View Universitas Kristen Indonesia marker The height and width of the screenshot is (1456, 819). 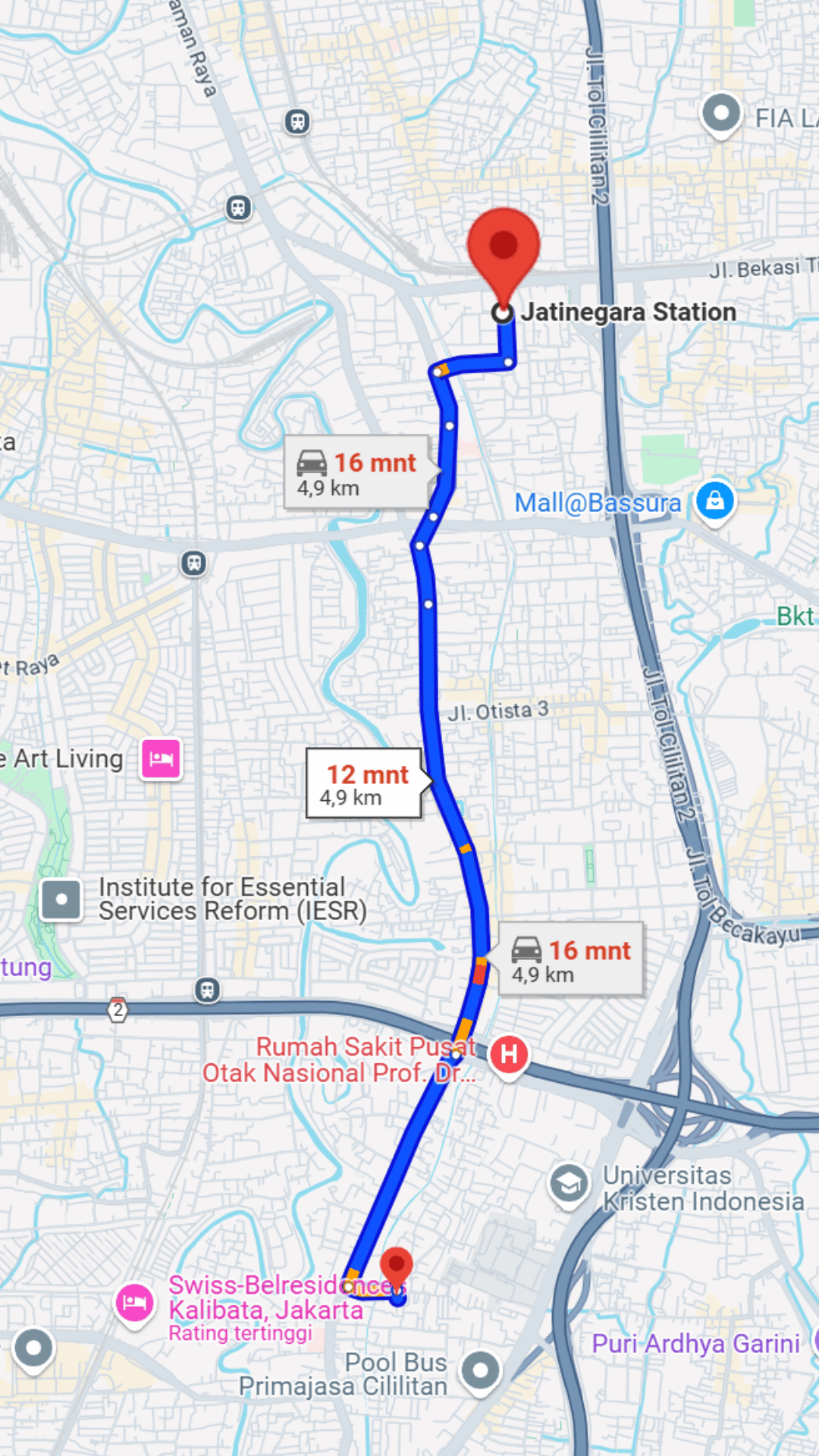(x=569, y=1185)
